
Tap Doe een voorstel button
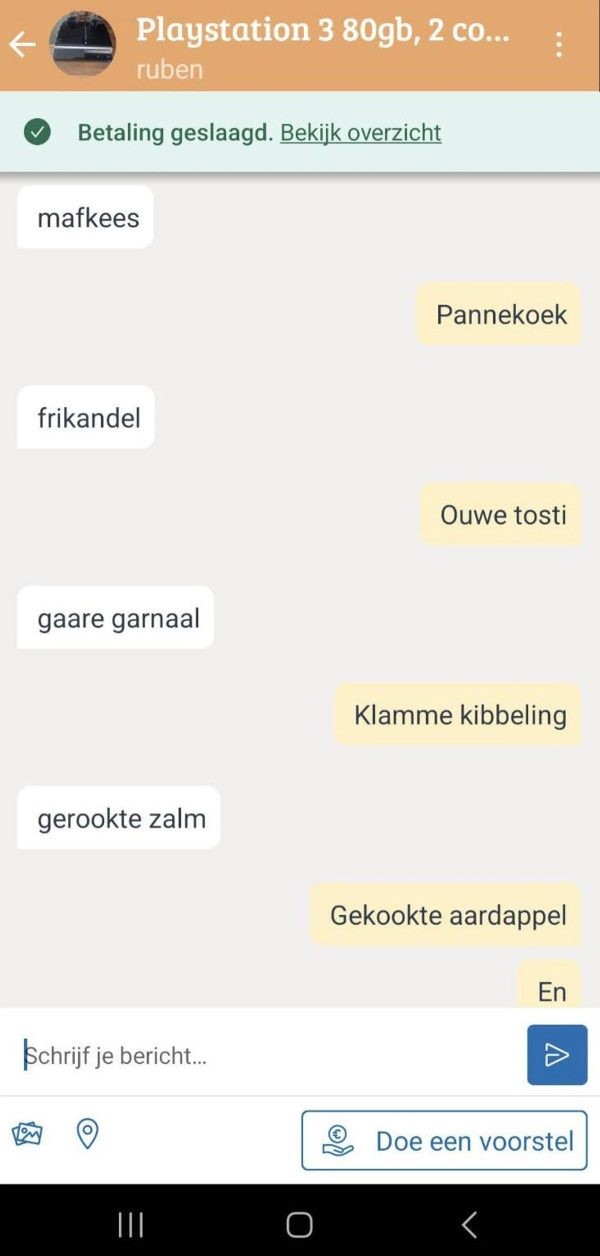point(444,1141)
